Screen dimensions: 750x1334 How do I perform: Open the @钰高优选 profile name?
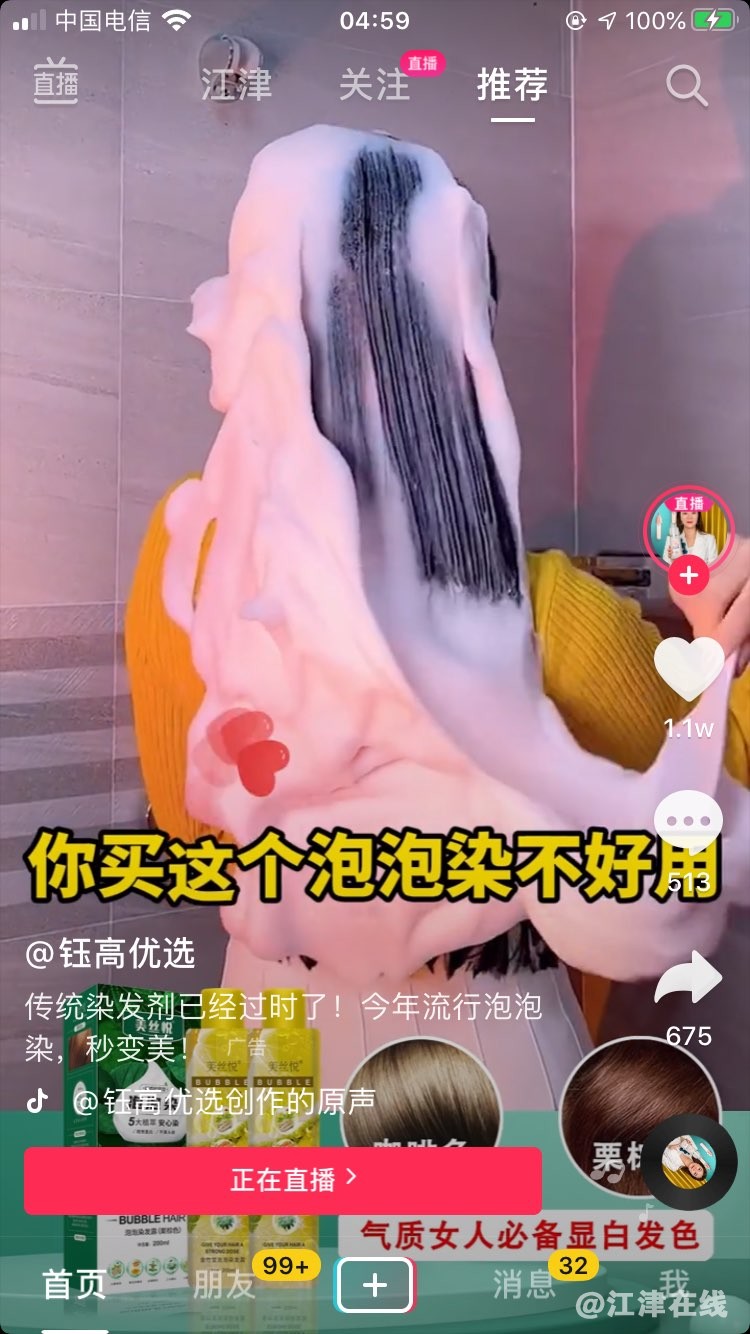(110, 953)
